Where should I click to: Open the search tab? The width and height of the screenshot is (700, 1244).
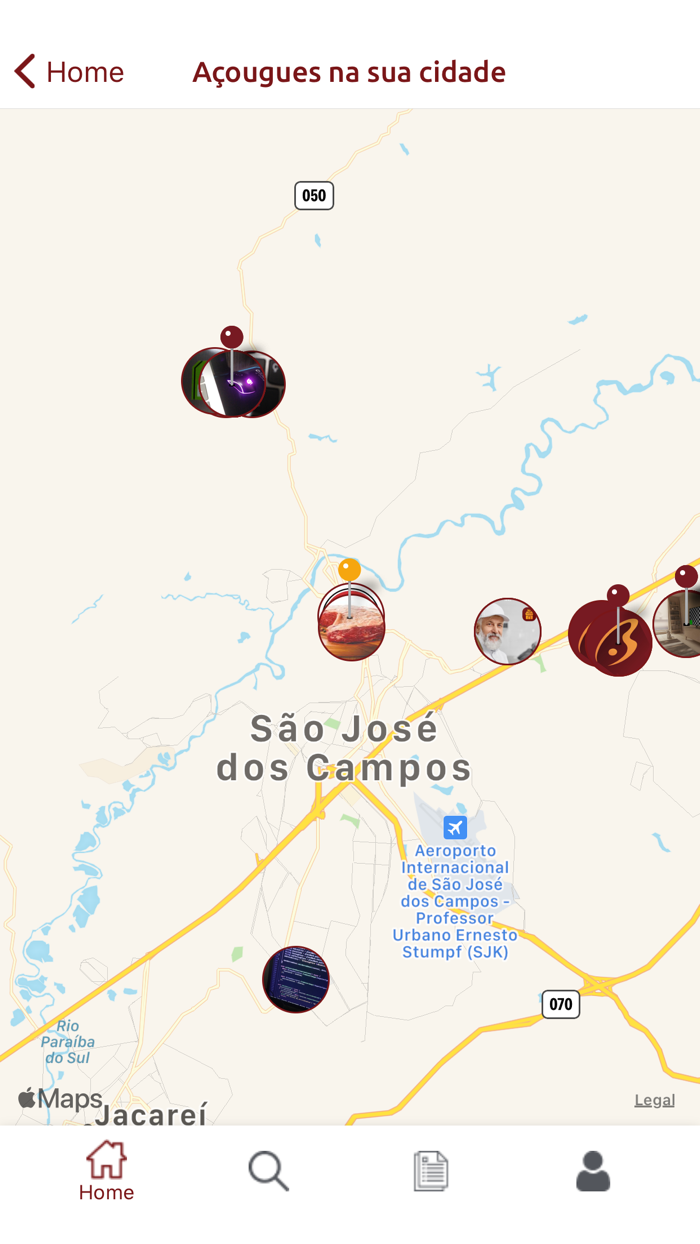(x=268, y=1171)
